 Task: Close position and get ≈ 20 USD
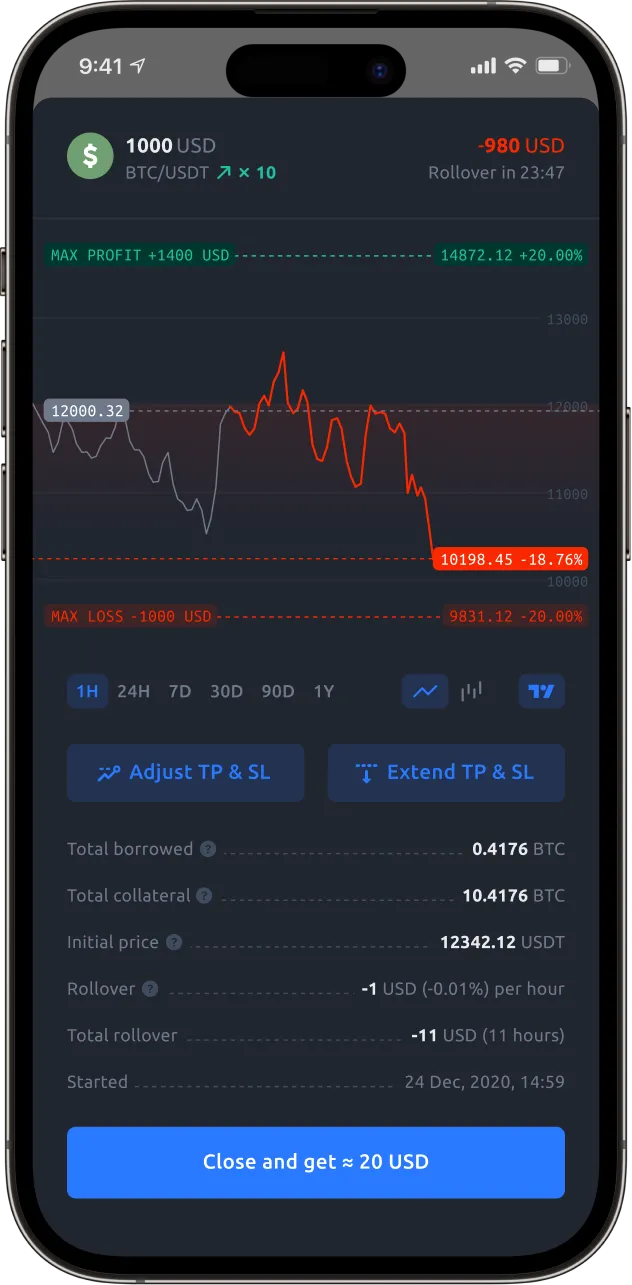[316, 1162]
